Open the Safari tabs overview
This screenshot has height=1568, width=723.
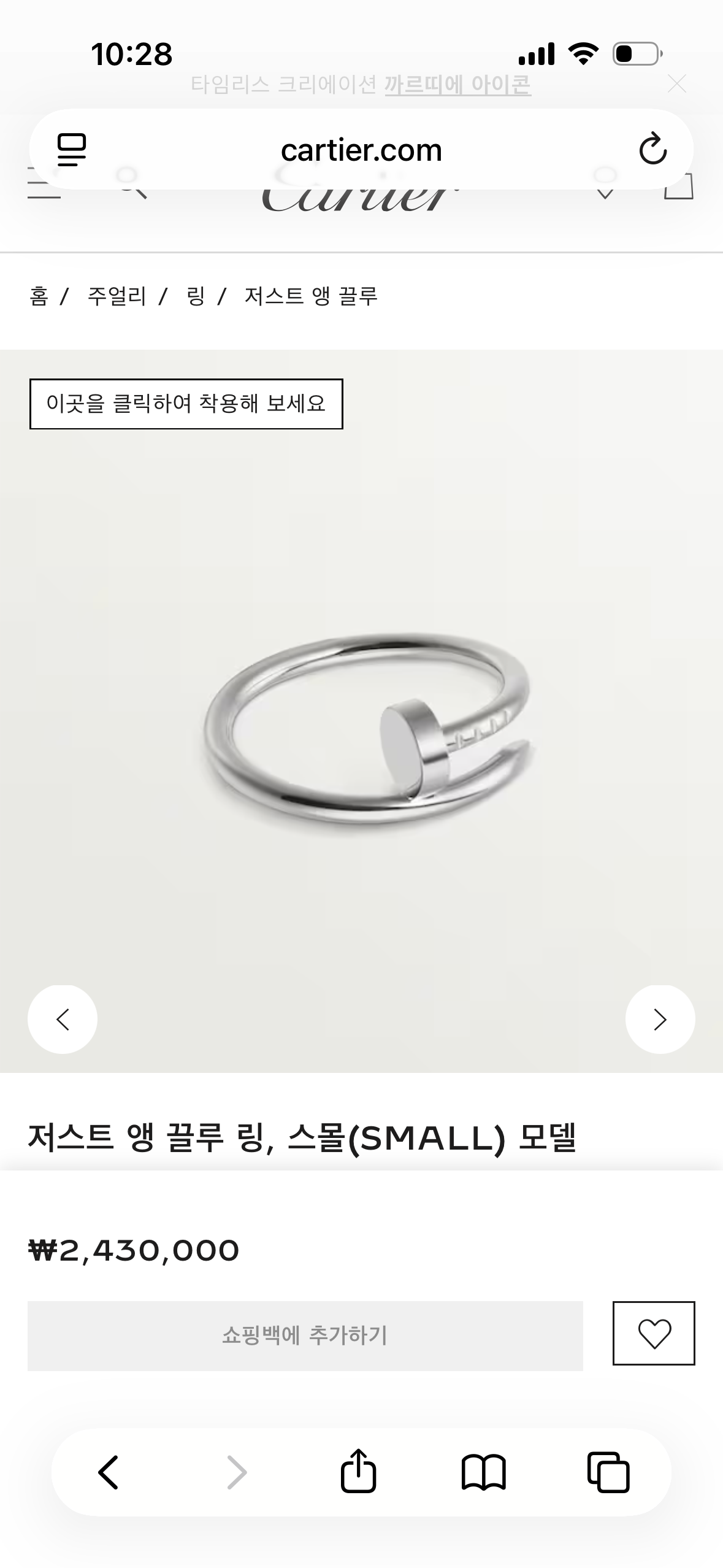608,1472
